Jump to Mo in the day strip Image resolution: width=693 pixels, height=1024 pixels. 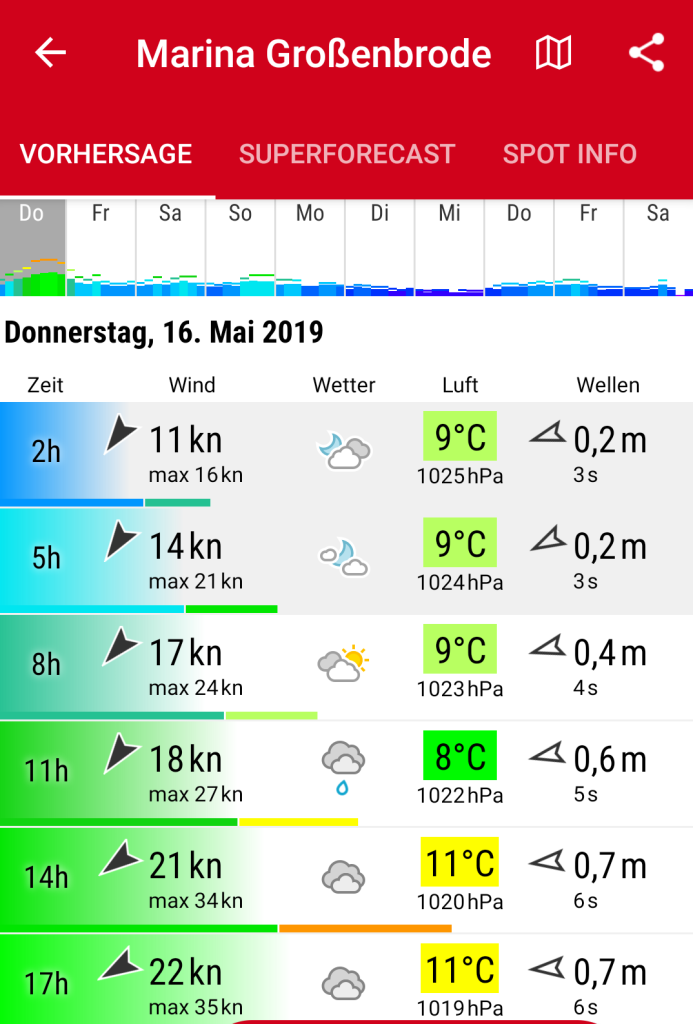click(x=310, y=245)
